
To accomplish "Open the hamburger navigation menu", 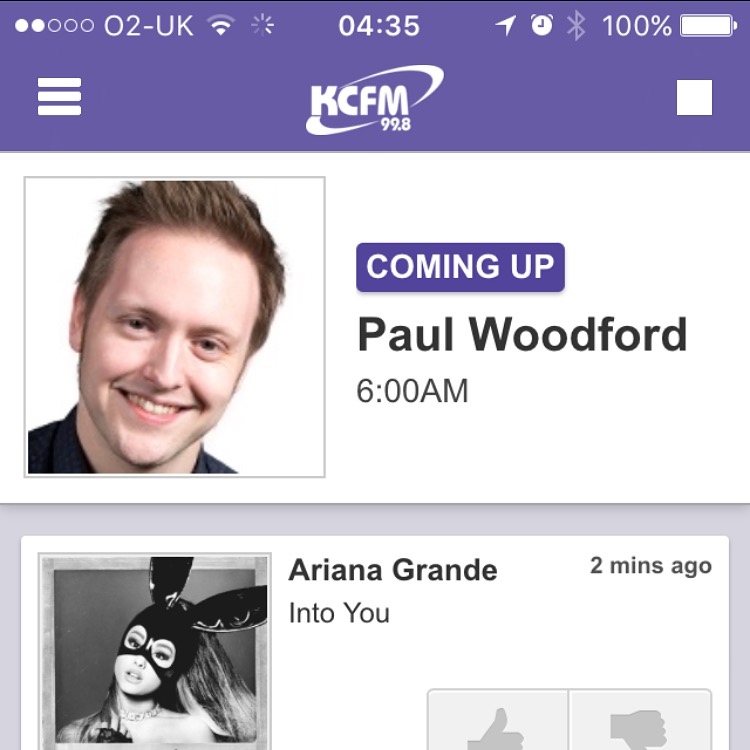I will (x=59, y=97).
